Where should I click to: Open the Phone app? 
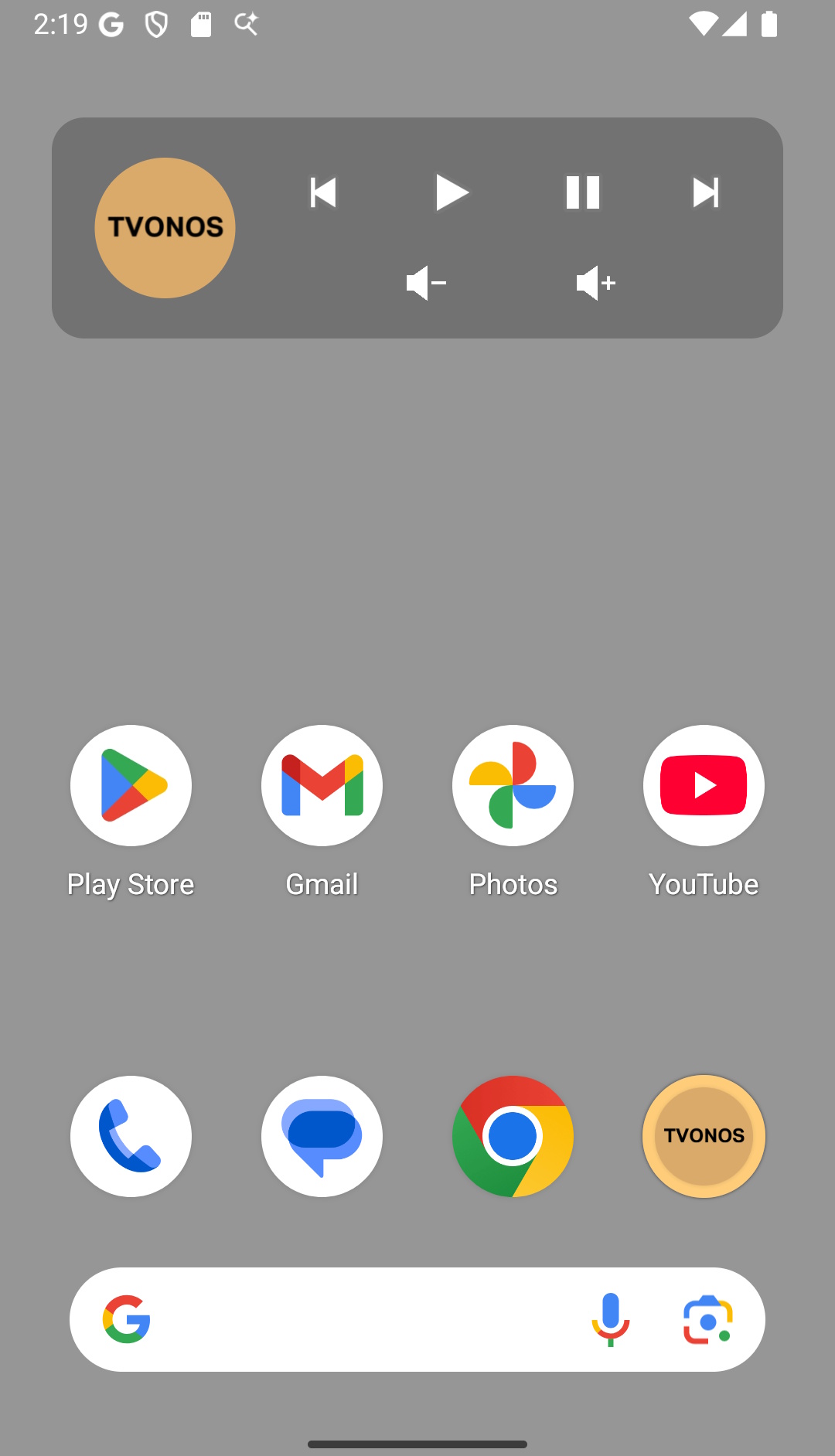click(x=130, y=1136)
